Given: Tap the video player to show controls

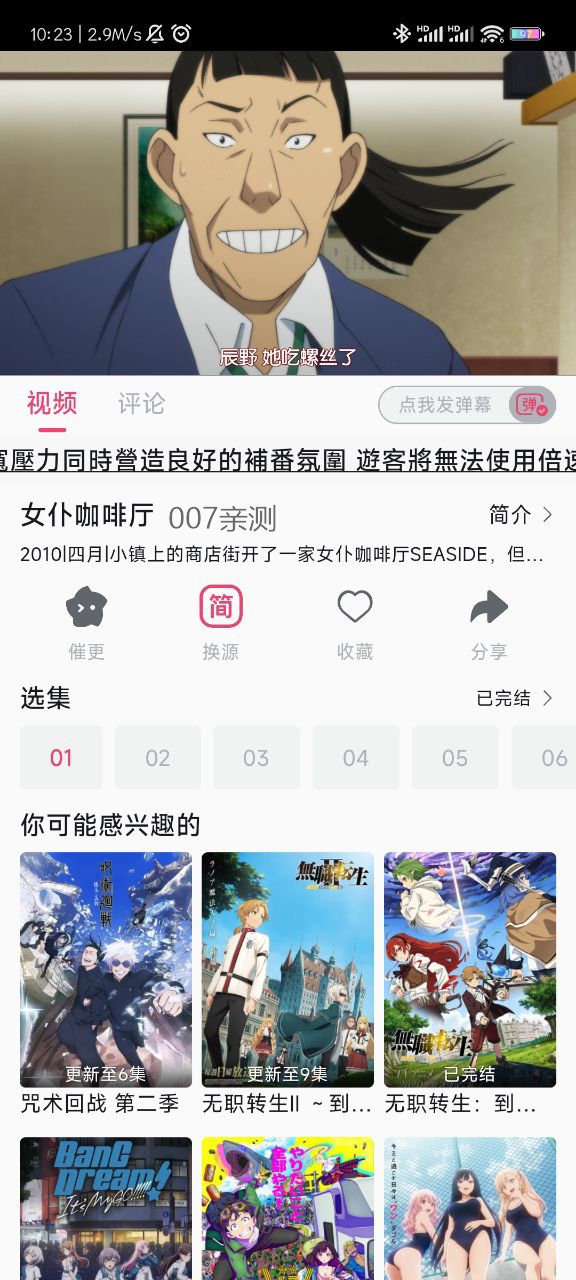Looking at the screenshot, I should 288,213.
